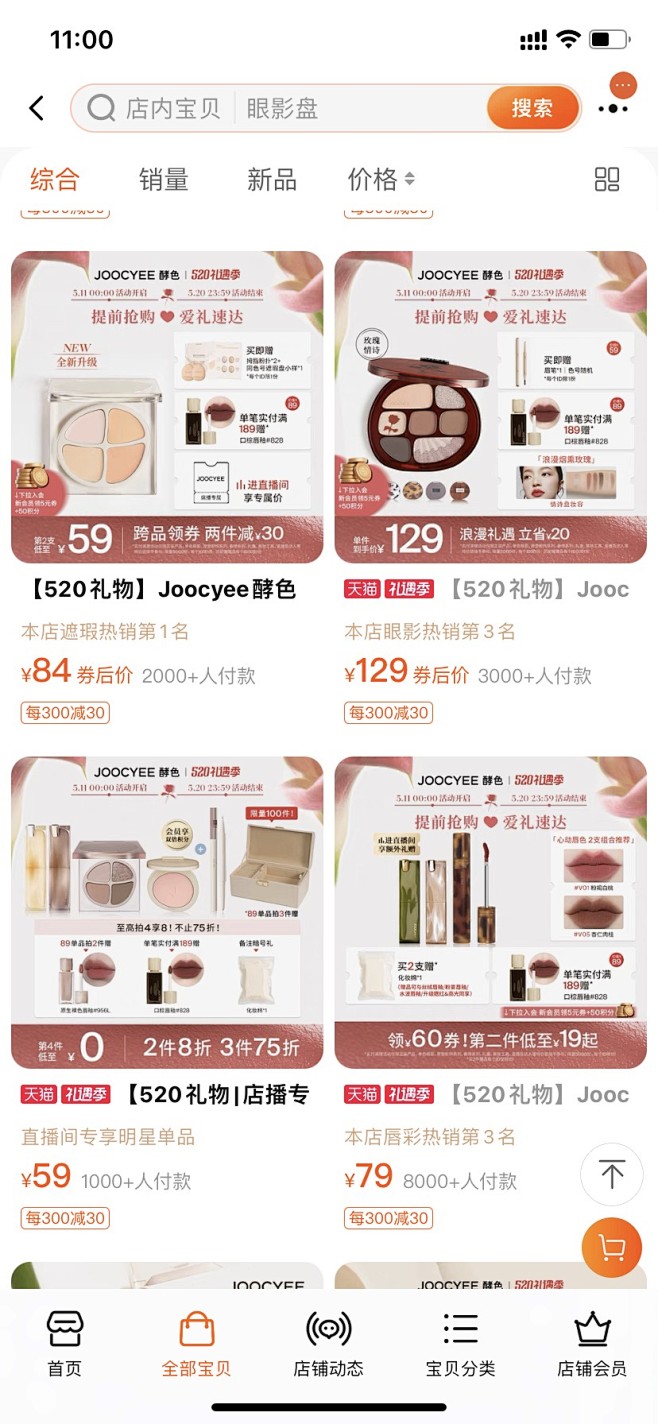Screen dimensions: 658x1424
Task: Toggle the grid layout view icon
Action: click(607, 180)
